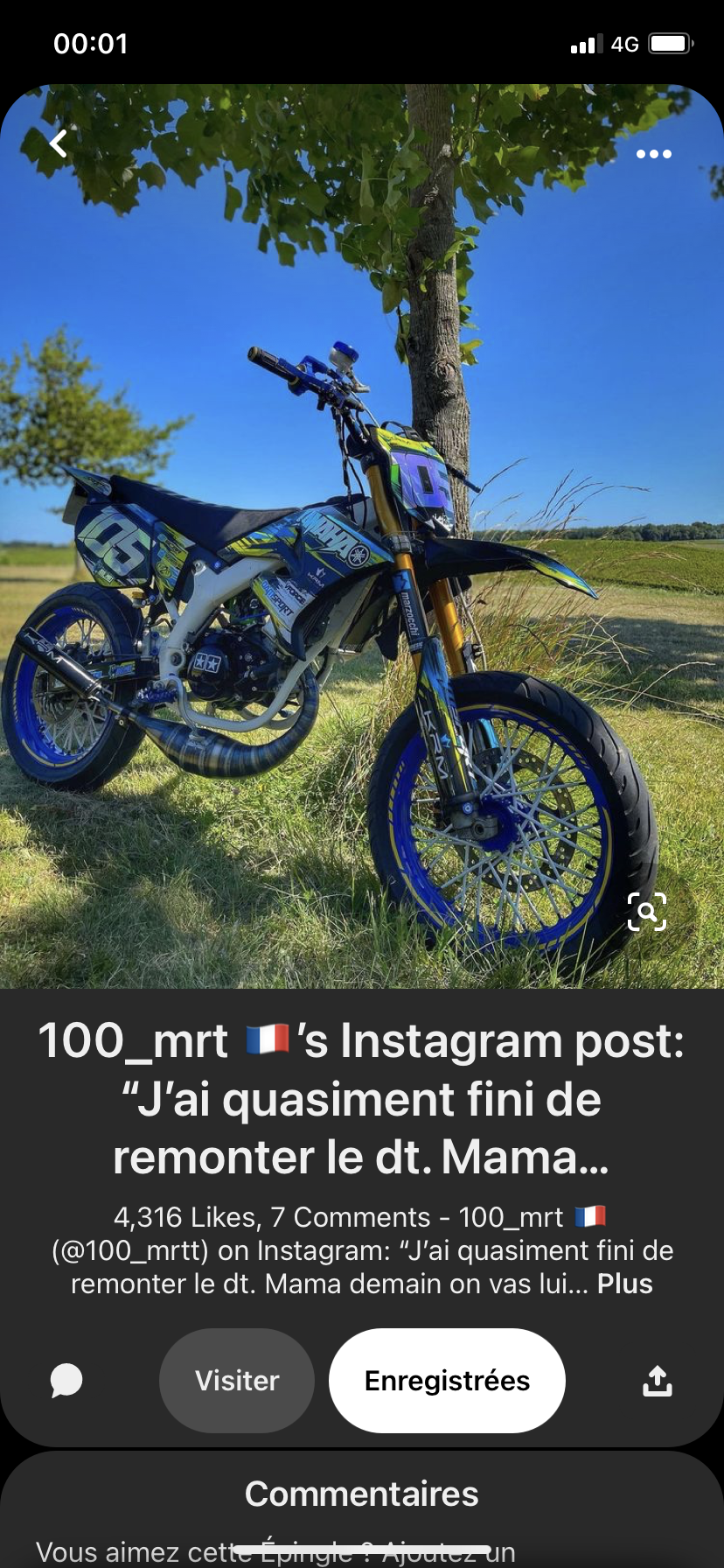Share this pin
724x1568 pixels.
coord(658,1381)
